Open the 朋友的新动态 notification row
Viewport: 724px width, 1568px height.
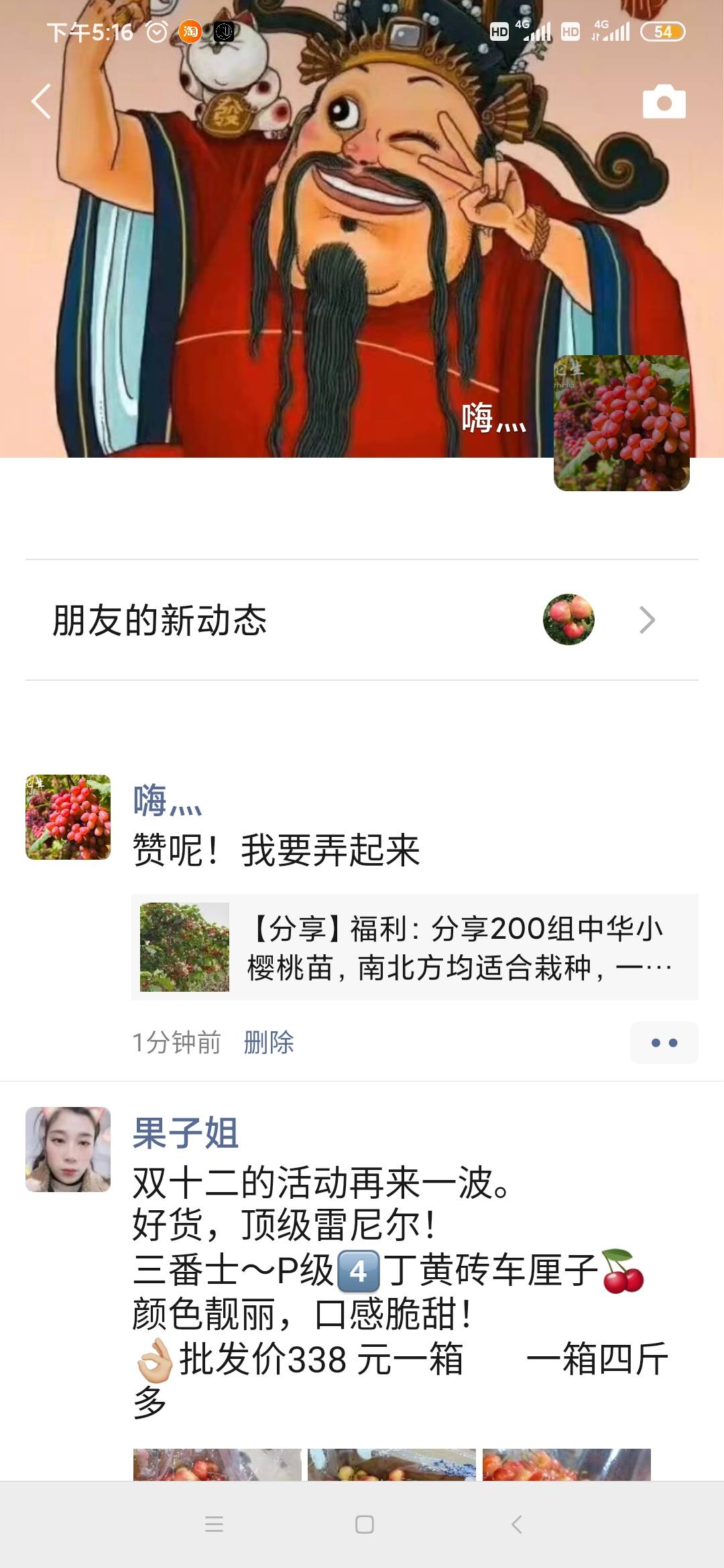pyautogui.click(x=362, y=620)
